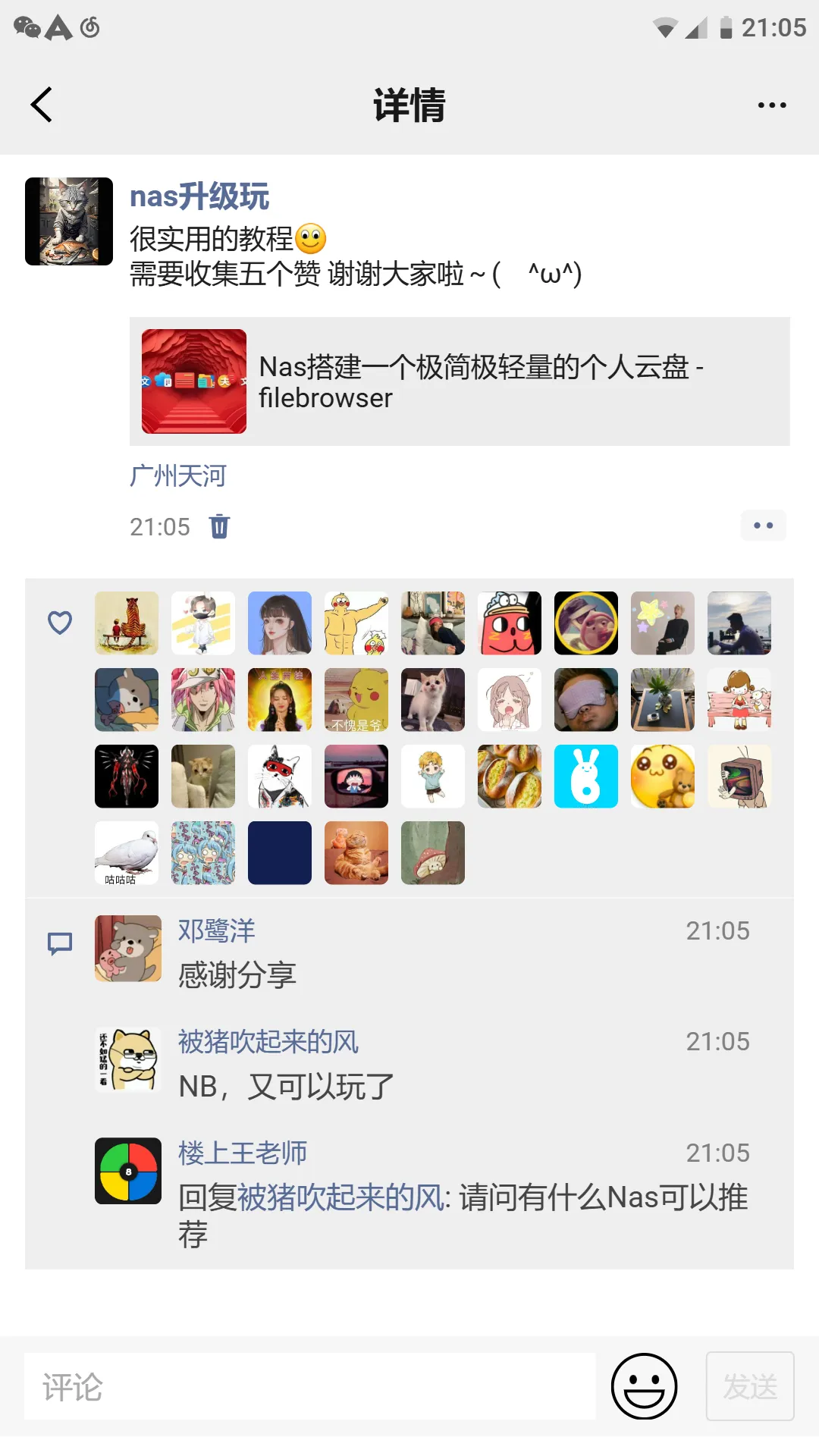Open the top-right overflow menu

[771, 105]
